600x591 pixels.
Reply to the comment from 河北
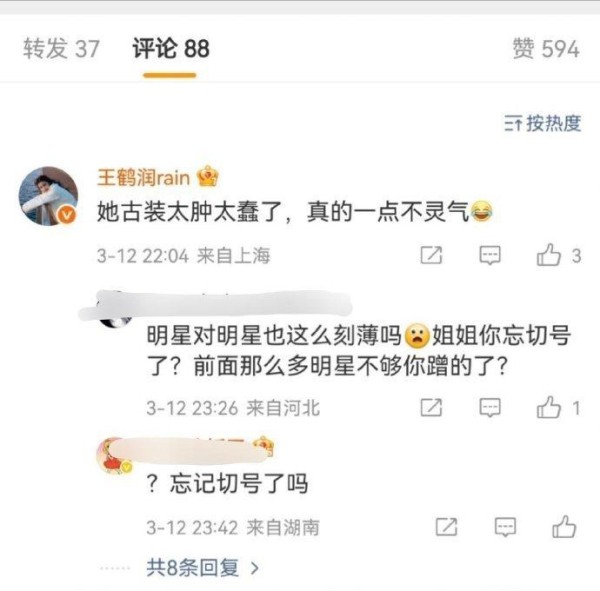[x=490, y=407]
